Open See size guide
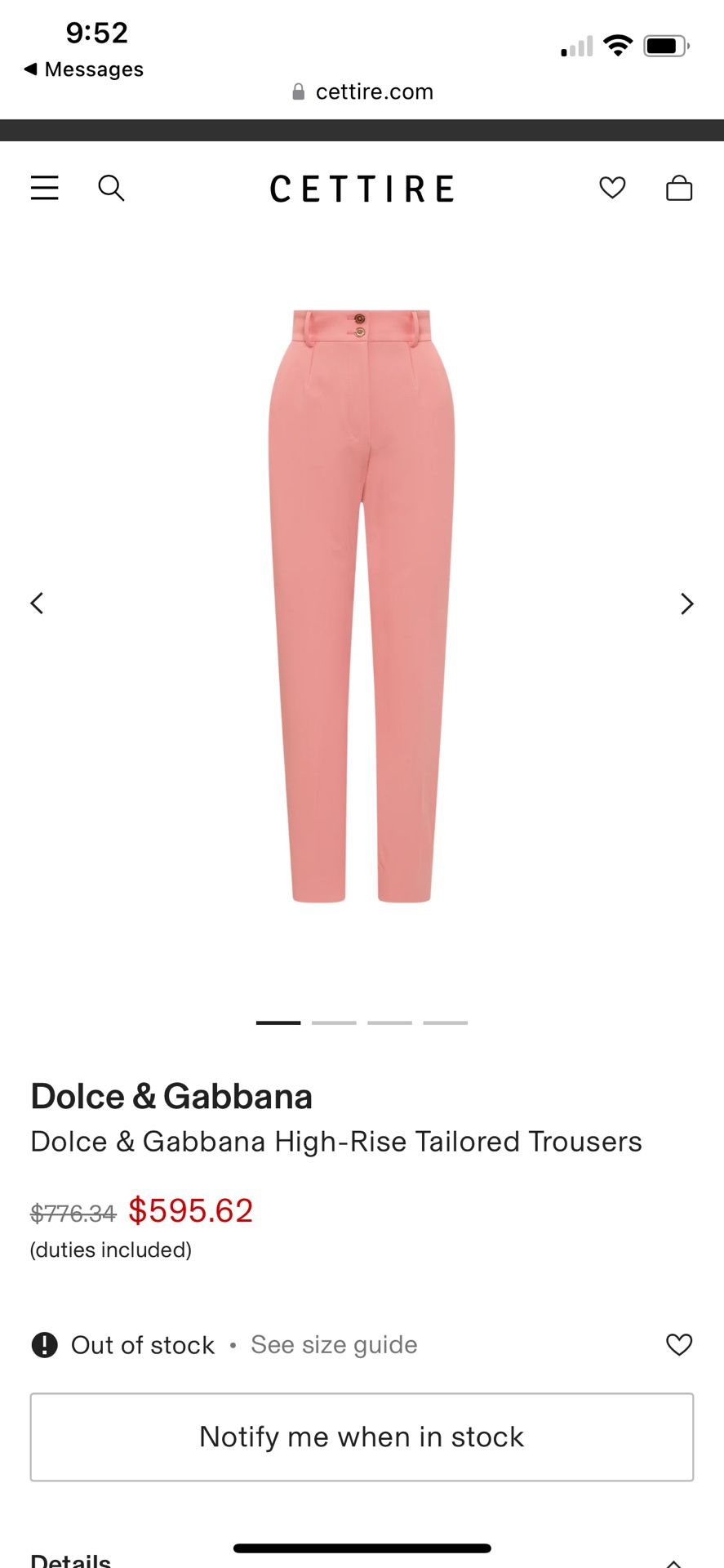Image resolution: width=724 pixels, height=1568 pixels. [x=334, y=1344]
